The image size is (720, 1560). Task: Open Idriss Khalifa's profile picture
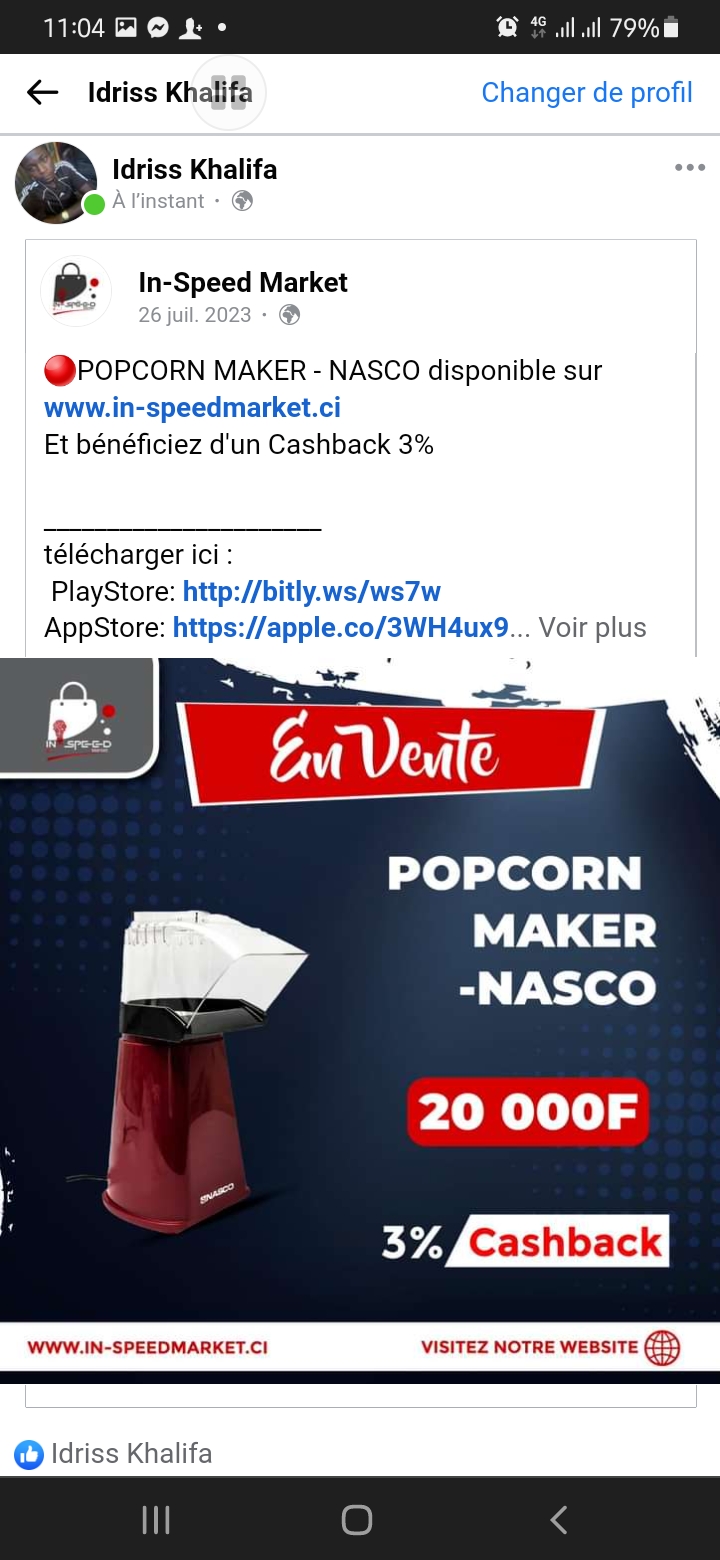[x=56, y=183]
